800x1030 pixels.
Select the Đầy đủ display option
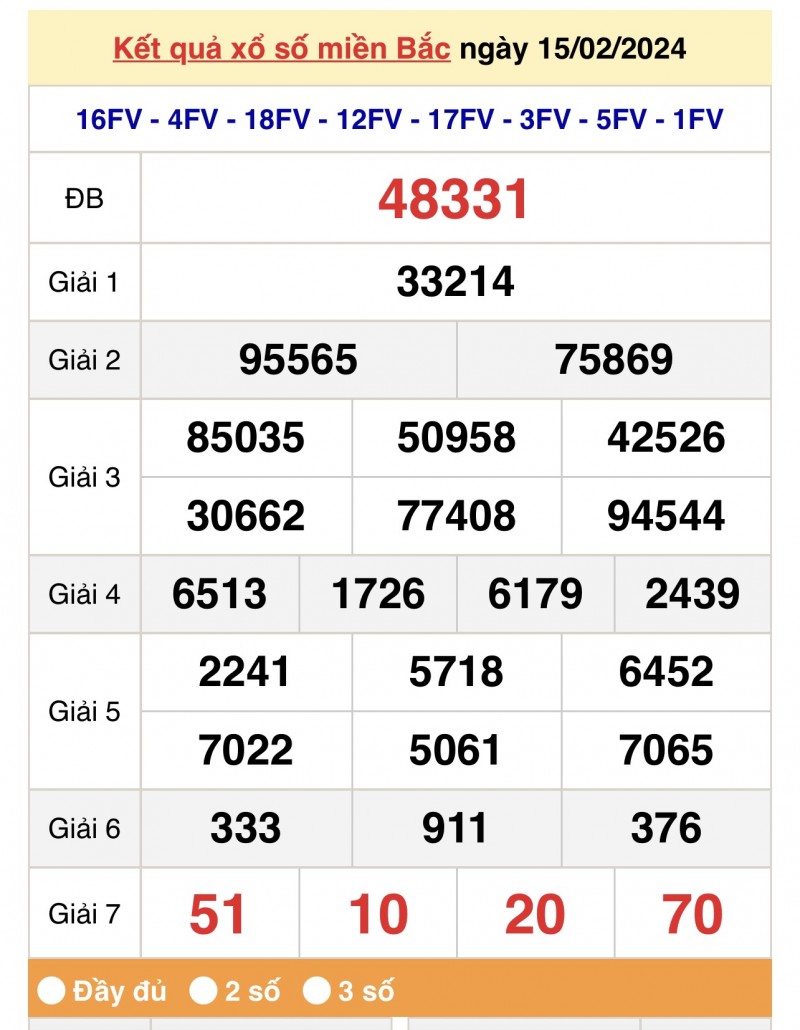pyautogui.click(x=52, y=991)
